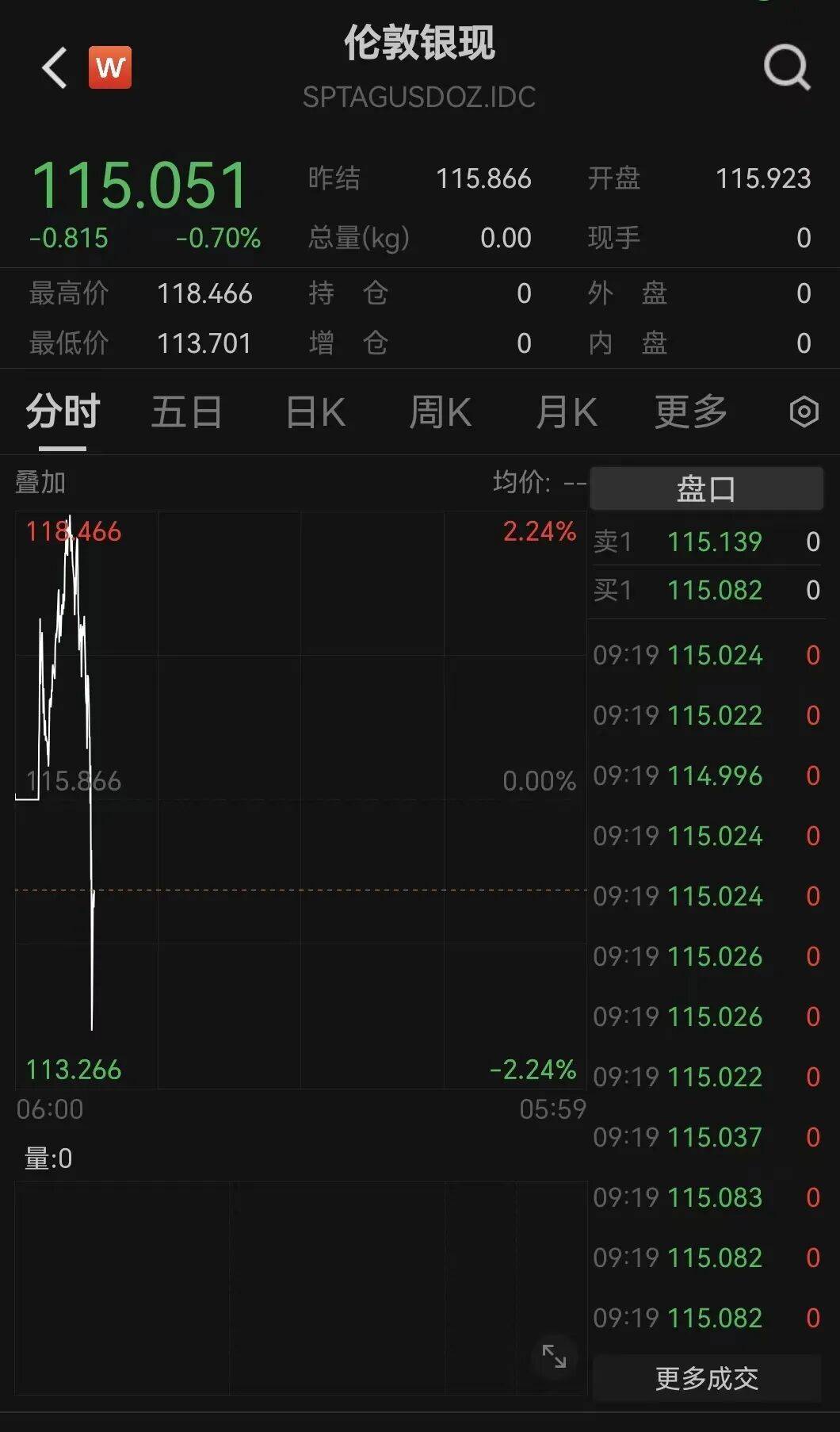Open chart settings via the gear icon
840x1432 pixels.
[804, 412]
